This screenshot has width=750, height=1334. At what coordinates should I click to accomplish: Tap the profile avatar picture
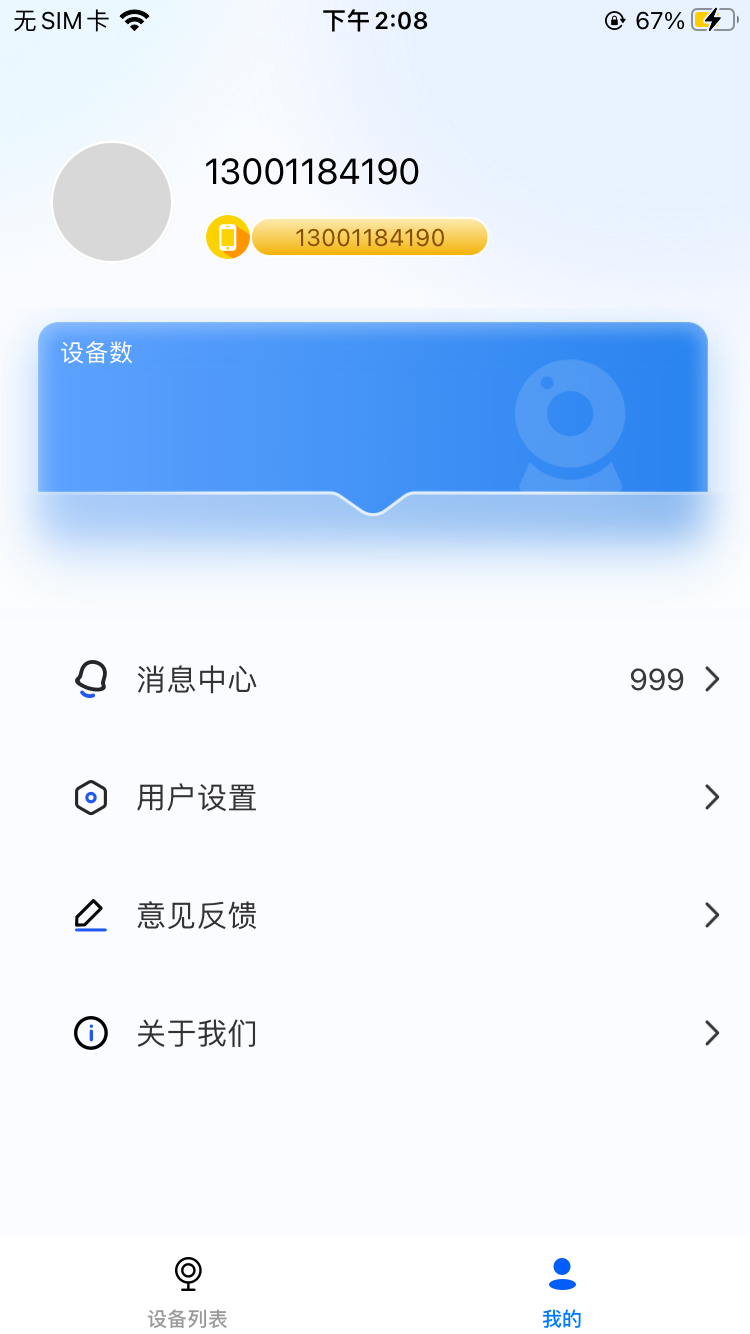[112, 202]
